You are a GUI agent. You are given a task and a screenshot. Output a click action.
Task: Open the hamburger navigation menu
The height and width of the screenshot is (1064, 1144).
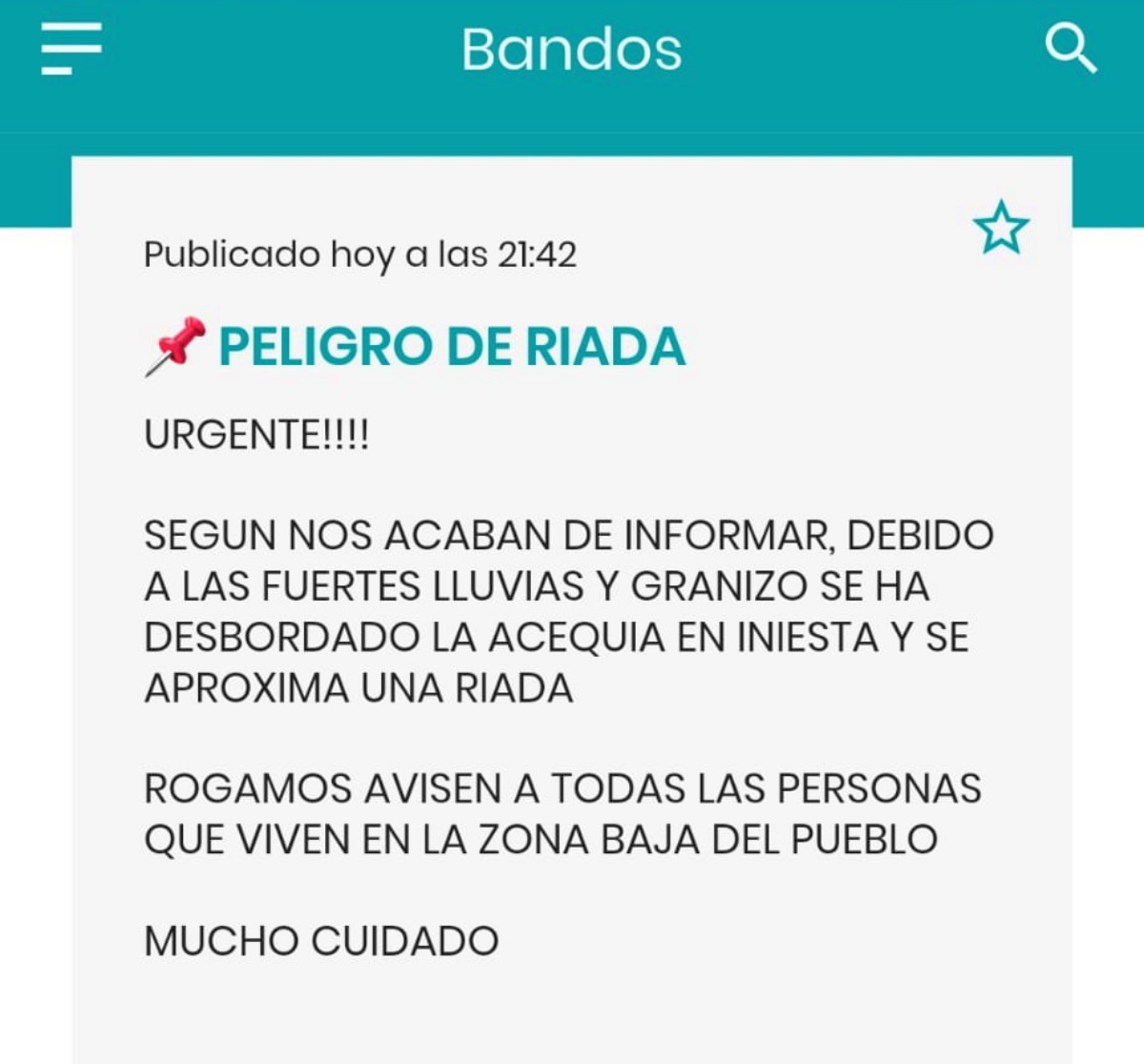pyautogui.click(x=71, y=49)
